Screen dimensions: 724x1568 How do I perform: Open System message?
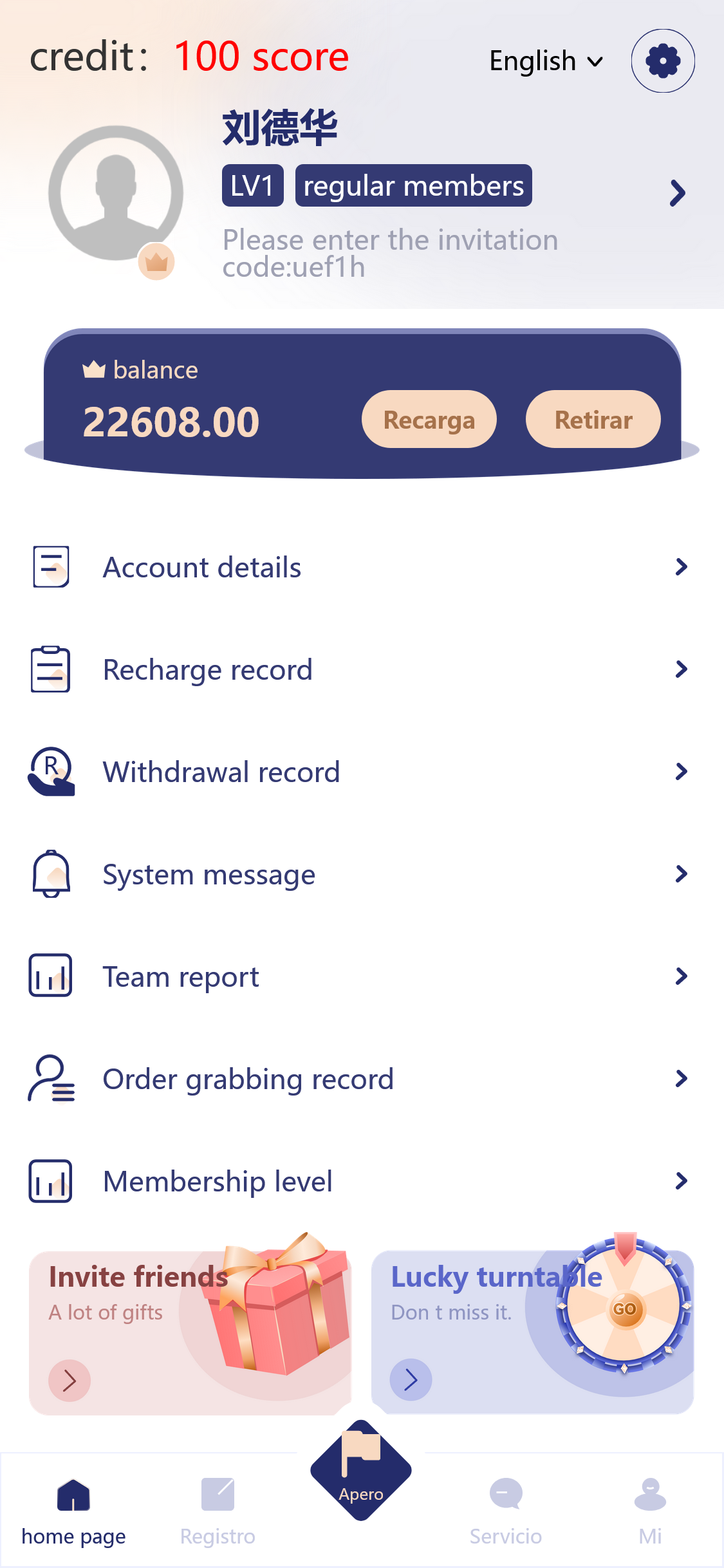click(x=360, y=874)
